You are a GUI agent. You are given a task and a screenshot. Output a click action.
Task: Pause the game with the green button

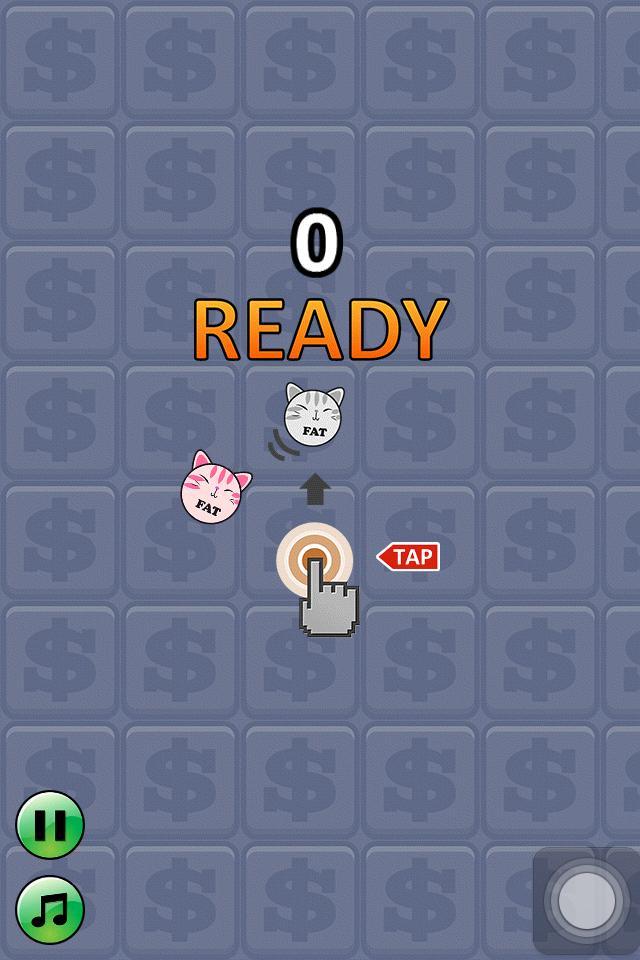pos(50,825)
